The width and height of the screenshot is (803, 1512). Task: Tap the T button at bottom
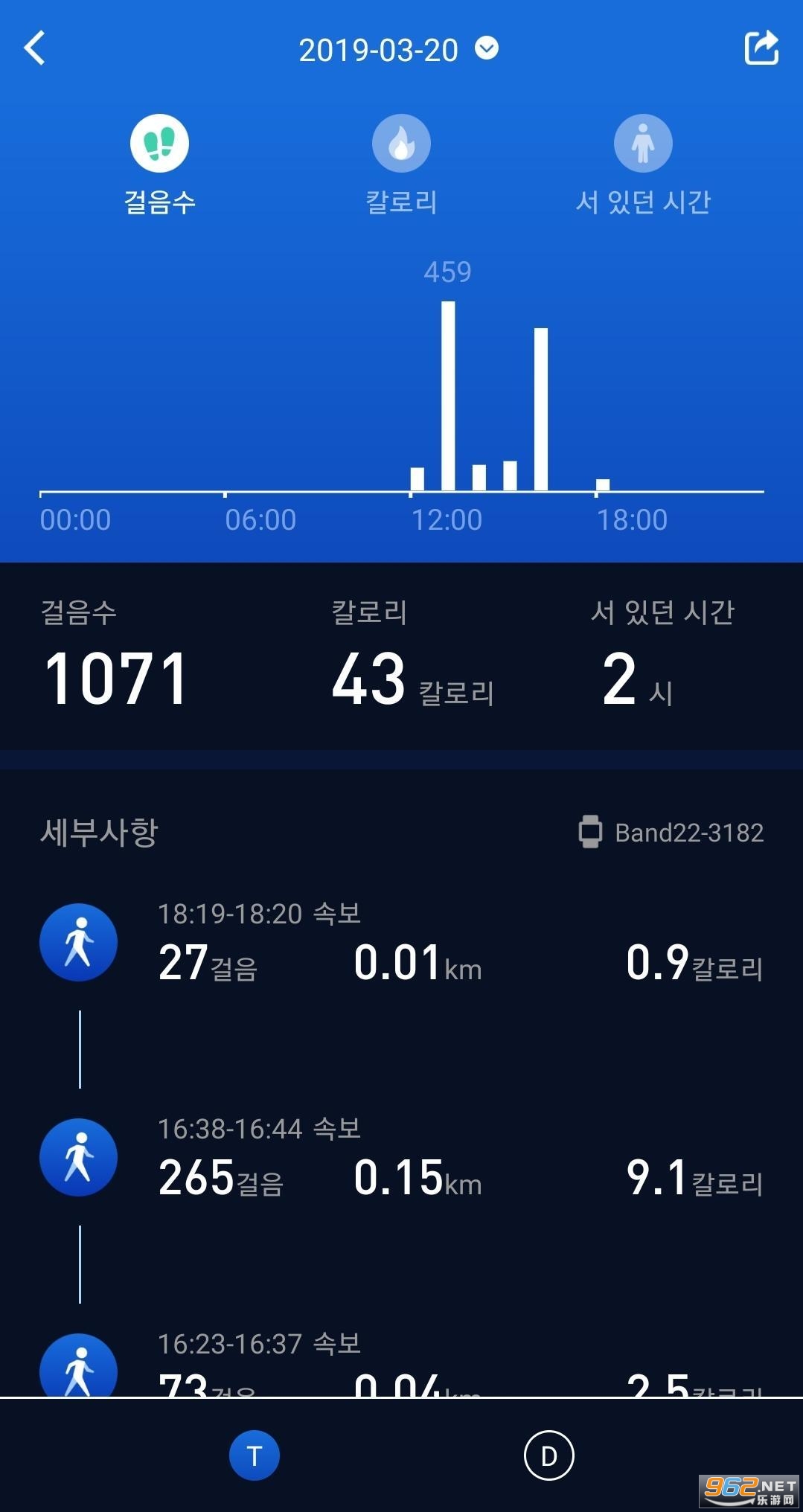tap(255, 1455)
